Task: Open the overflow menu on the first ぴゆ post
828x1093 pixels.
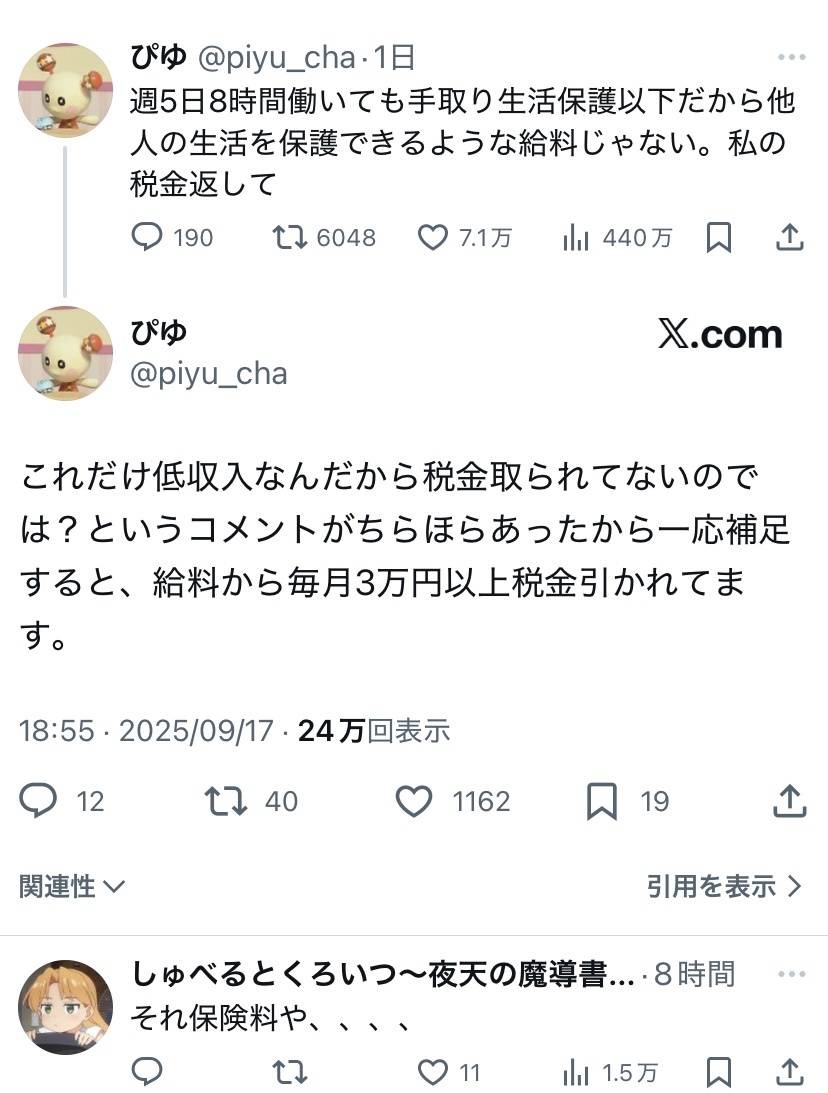Action: click(791, 58)
